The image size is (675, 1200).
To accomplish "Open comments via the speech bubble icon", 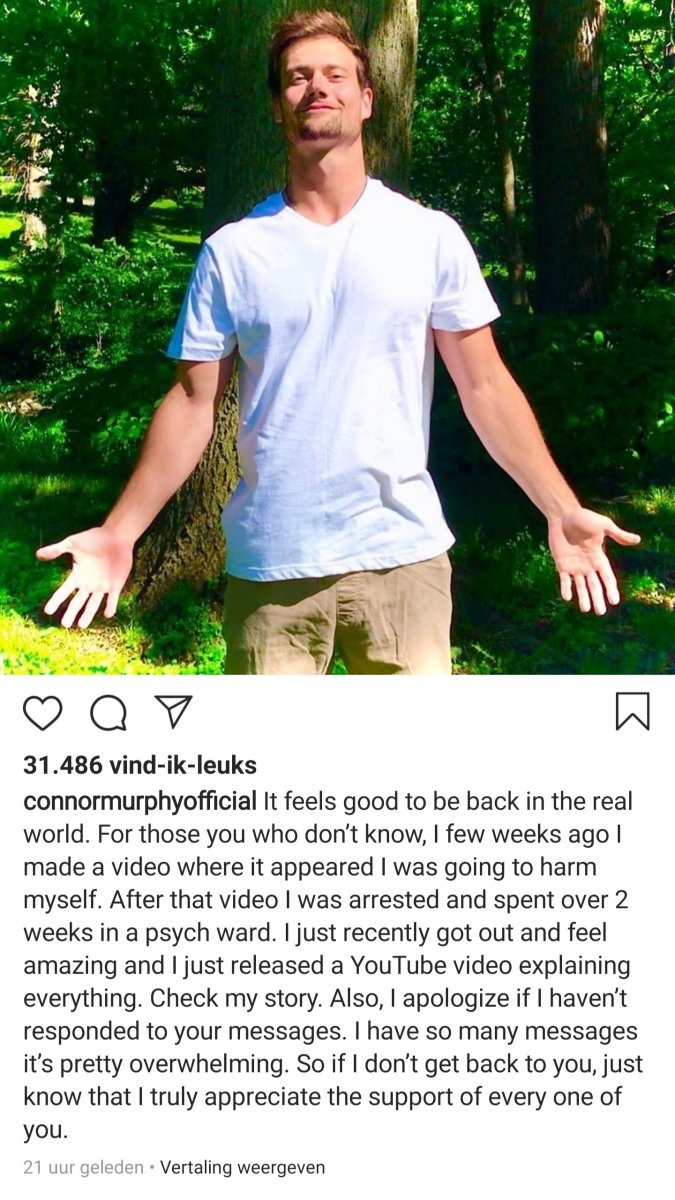I will [108, 712].
